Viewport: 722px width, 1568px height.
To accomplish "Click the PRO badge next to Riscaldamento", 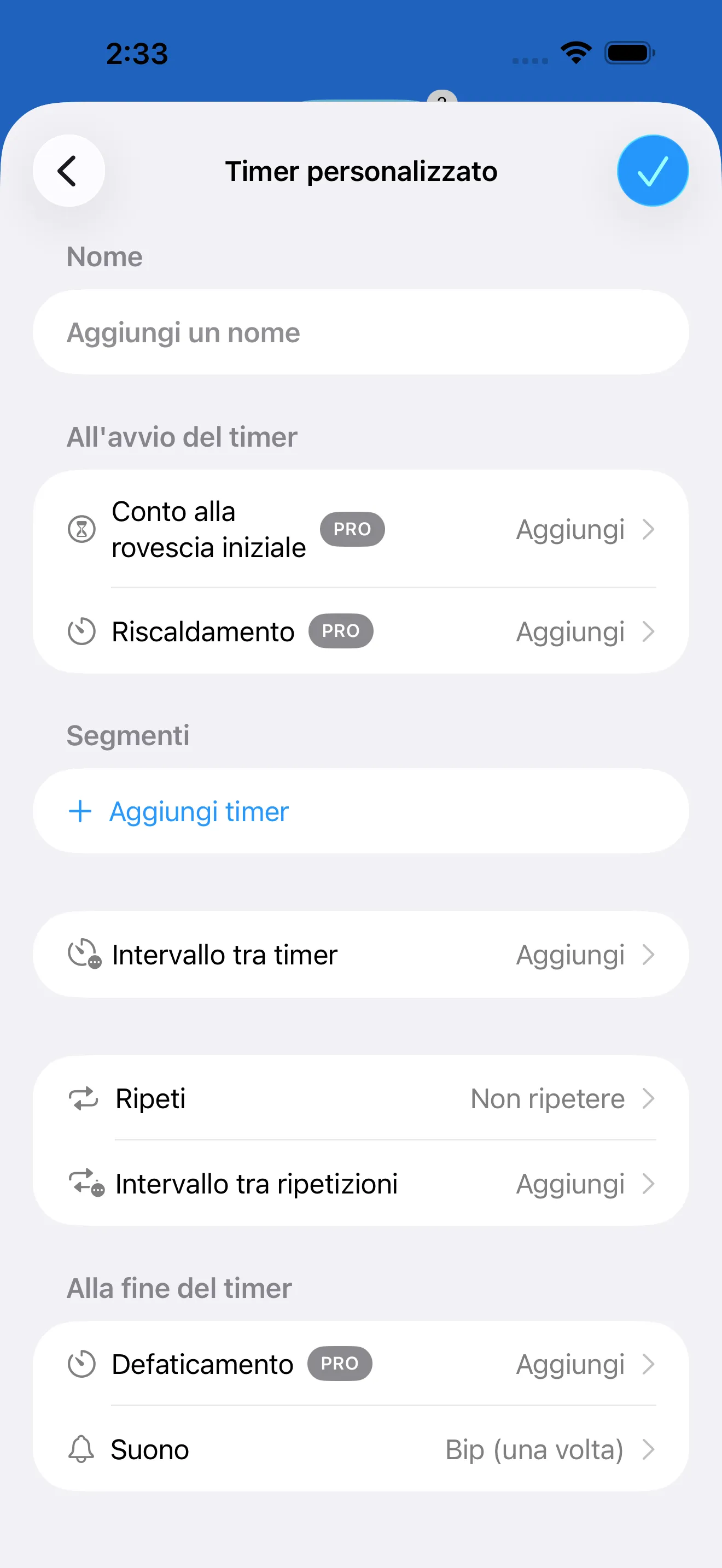I will coord(341,631).
